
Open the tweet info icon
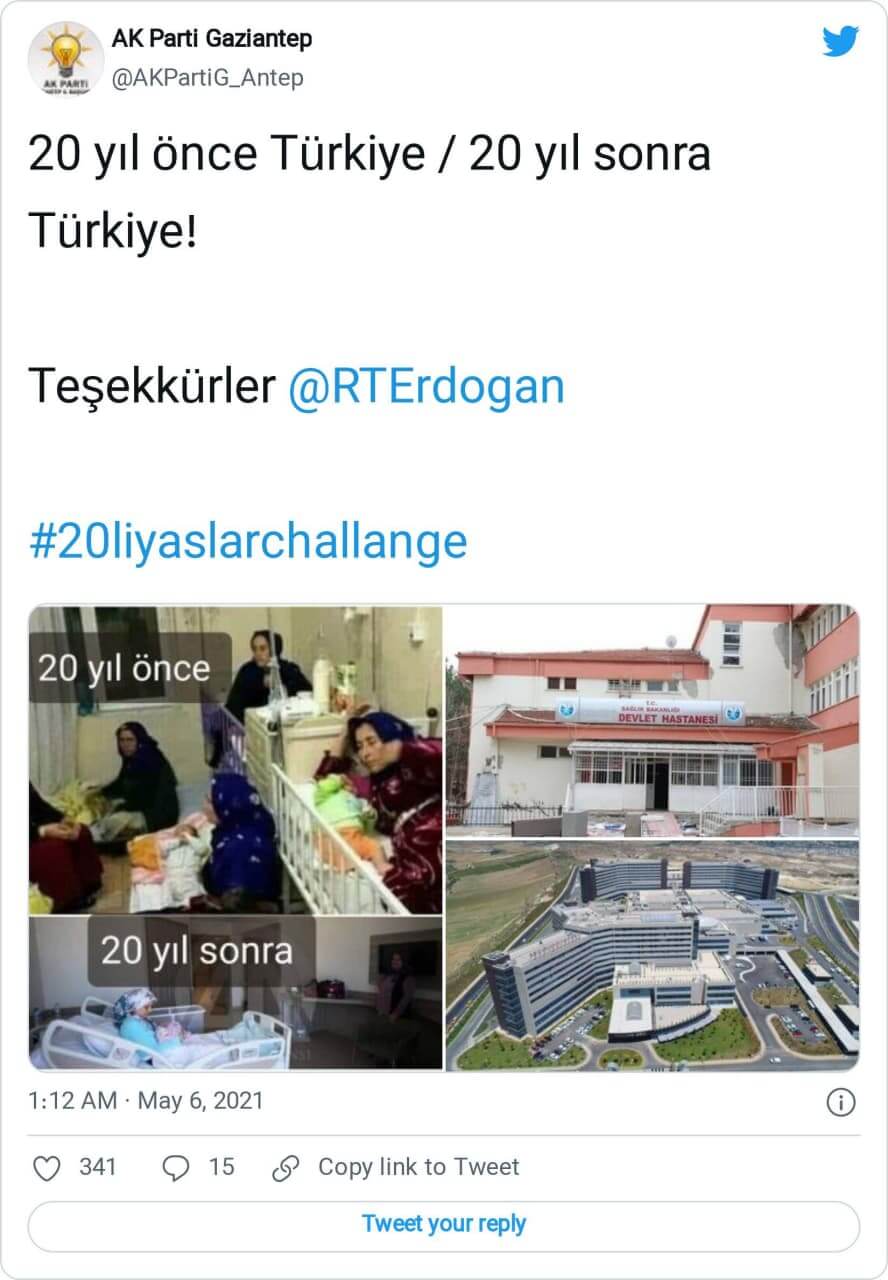click(841, 1102)
